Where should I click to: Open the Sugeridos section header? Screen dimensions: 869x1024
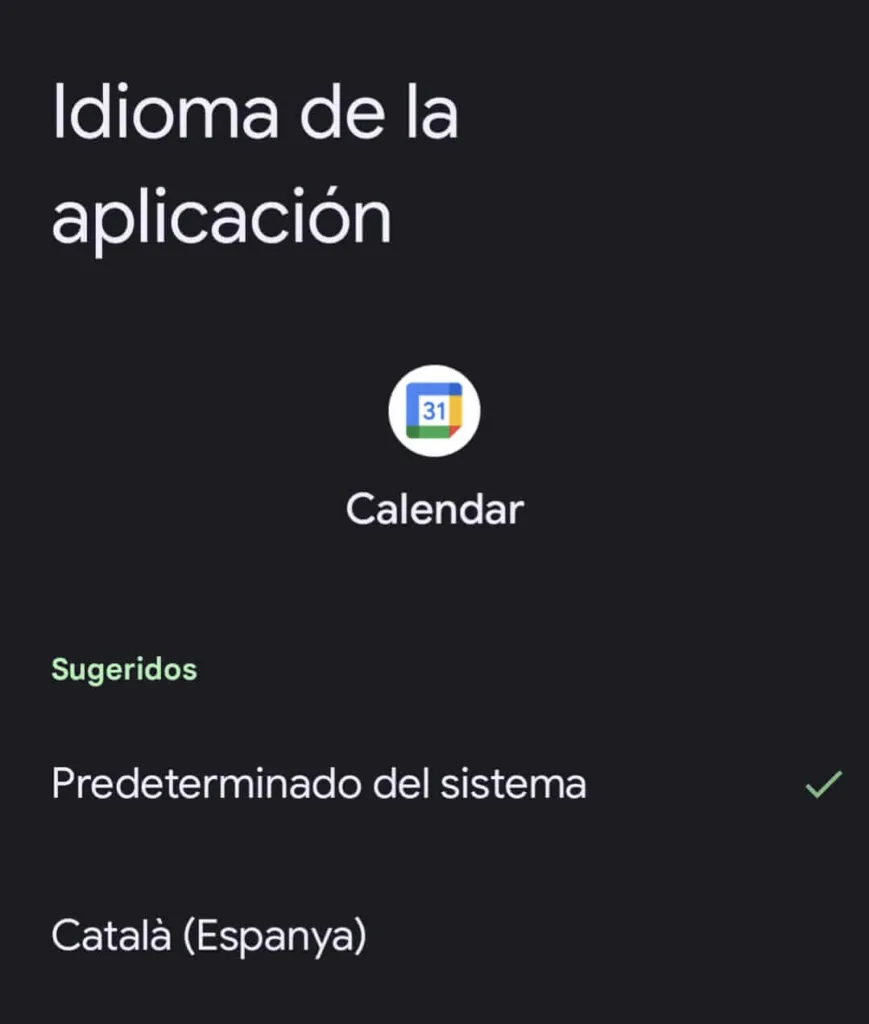(123, 670)
